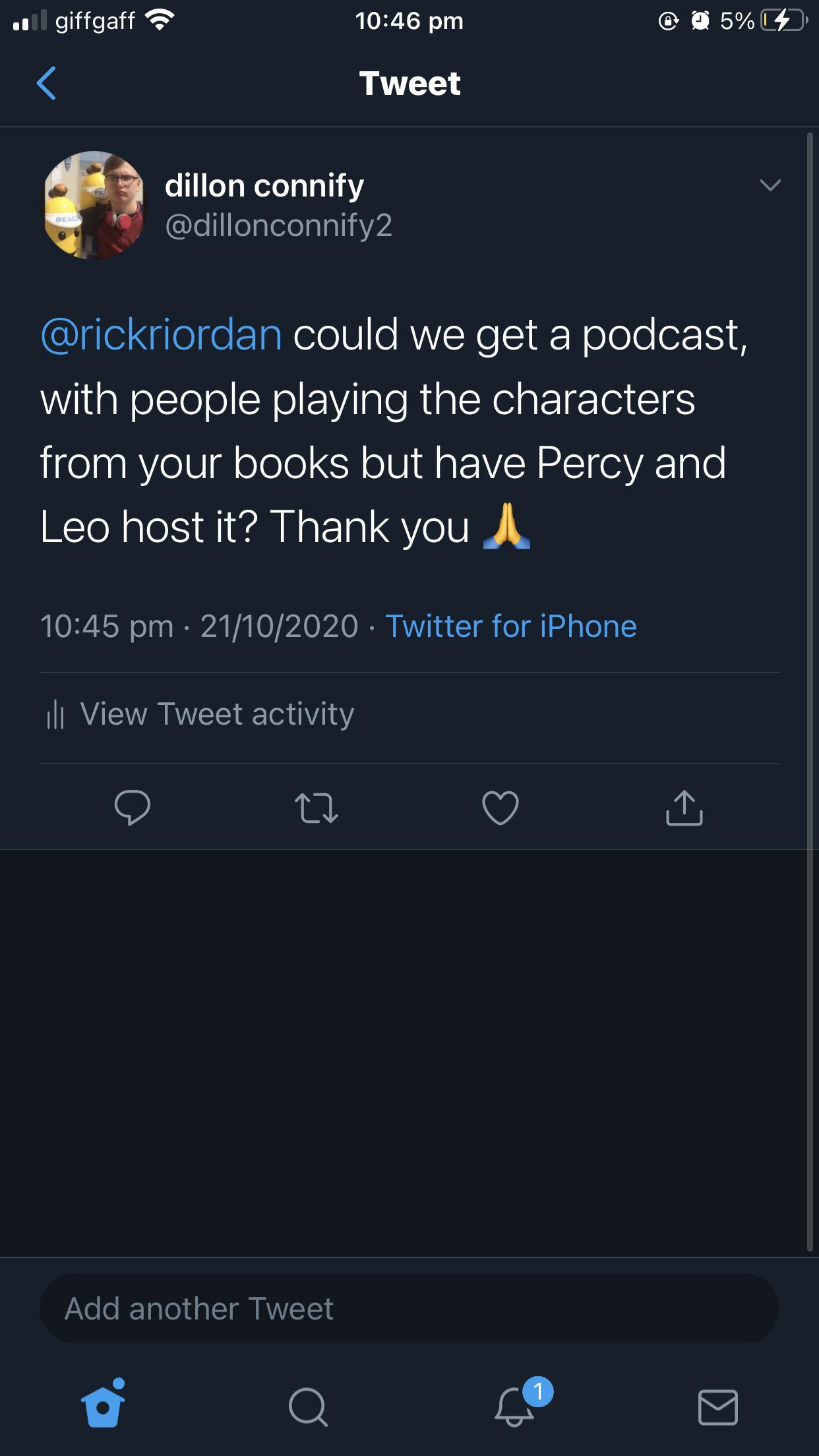Like this tweet
Image resolution: width=819 pixels, height=1456 pixels.
[x=501, y=807]
